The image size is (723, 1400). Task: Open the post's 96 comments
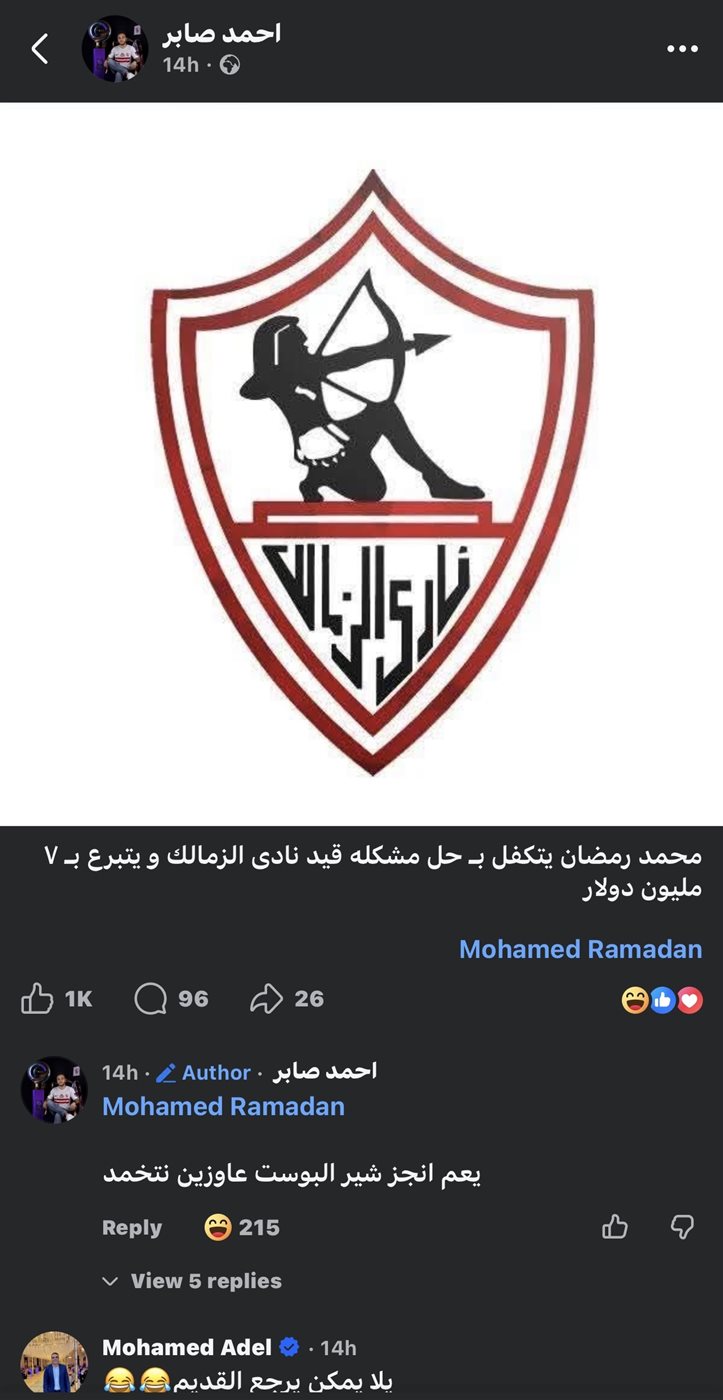(x=171, y=998)
